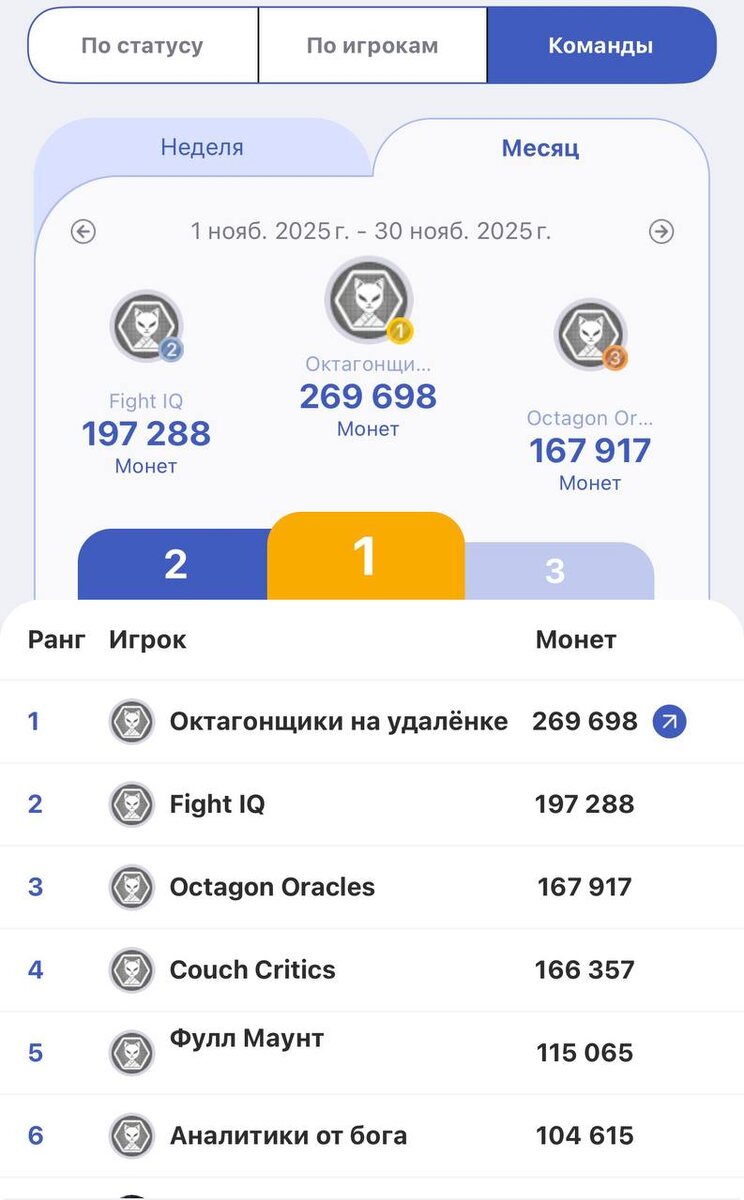Click the previous-period left arrow
744x1200 pixels.
tap(84, 231)
